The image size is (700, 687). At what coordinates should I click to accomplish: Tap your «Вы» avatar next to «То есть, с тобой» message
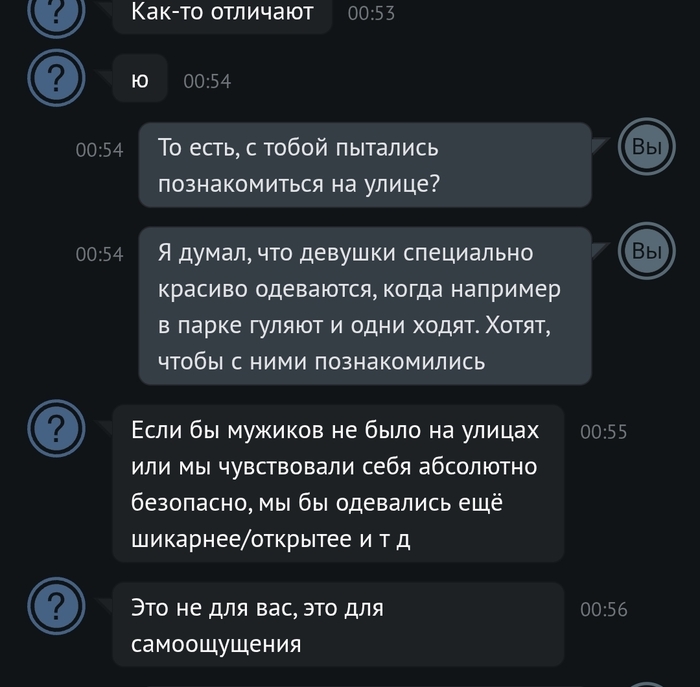click(647, 148)
